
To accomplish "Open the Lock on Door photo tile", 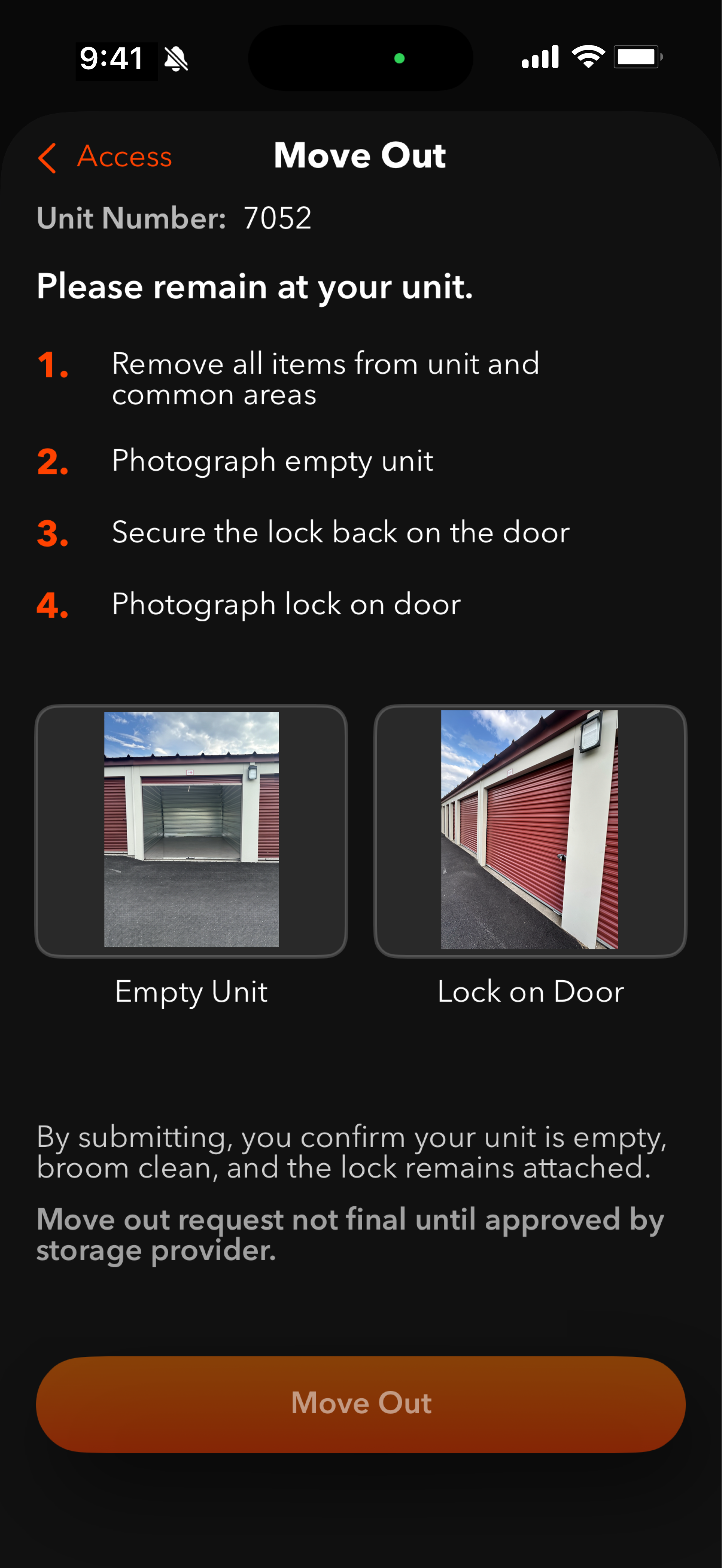I will (530, 830).
